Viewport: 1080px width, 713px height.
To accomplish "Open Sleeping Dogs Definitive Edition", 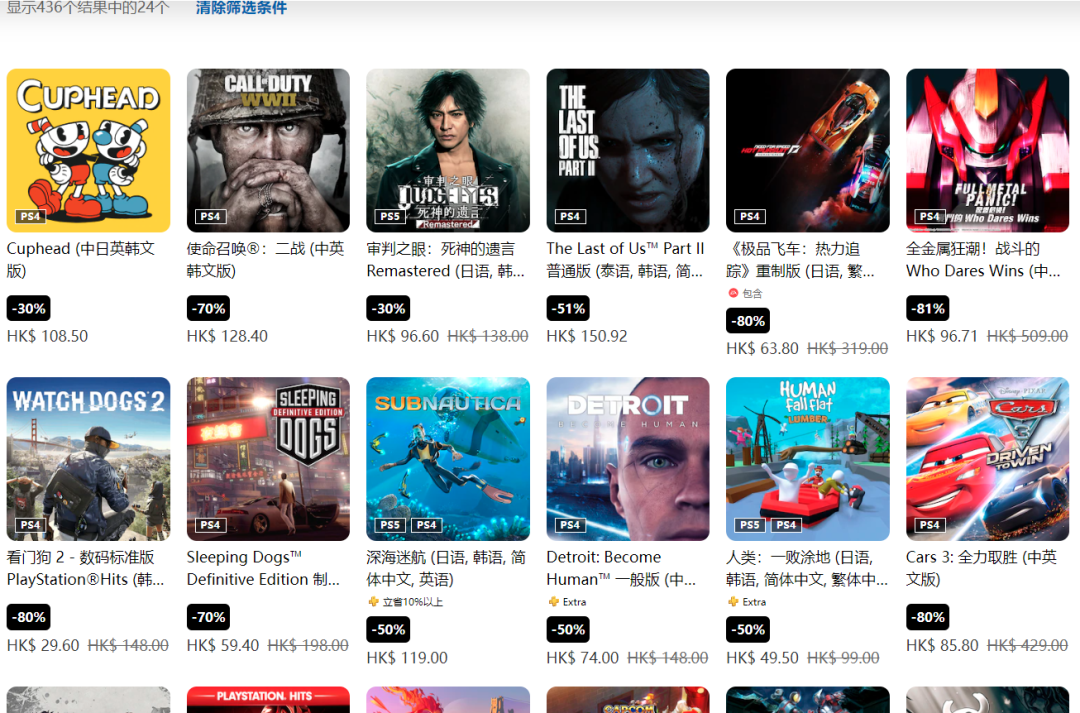I will tap(268, 459).
